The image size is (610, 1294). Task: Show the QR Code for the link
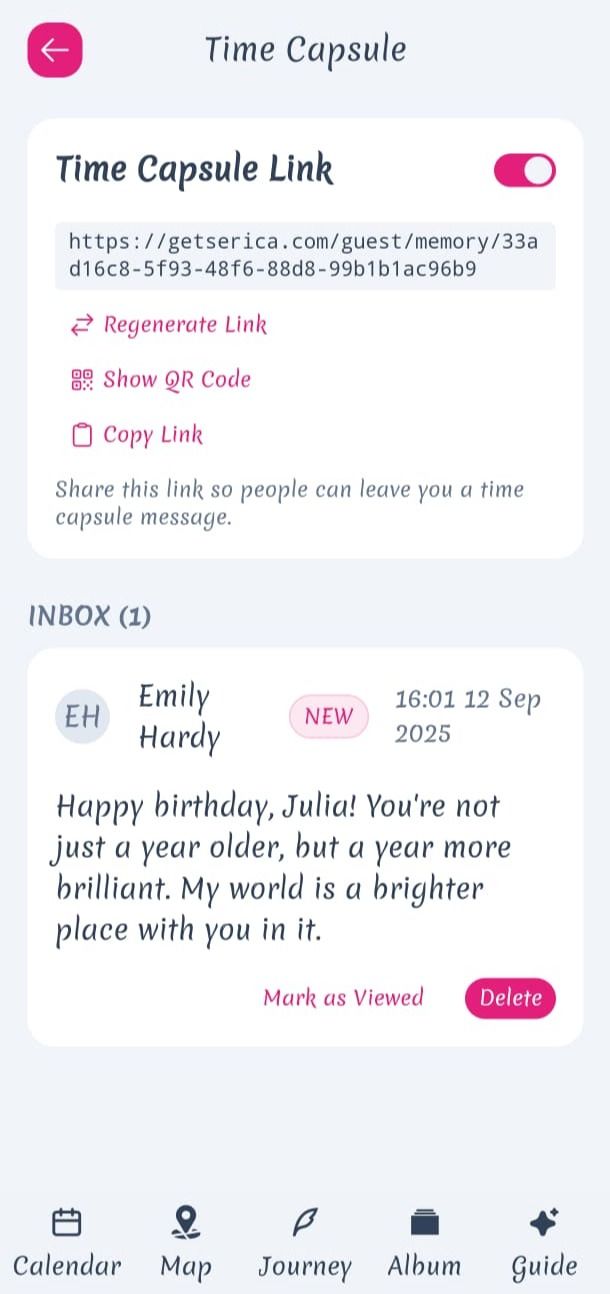(161, 380)
